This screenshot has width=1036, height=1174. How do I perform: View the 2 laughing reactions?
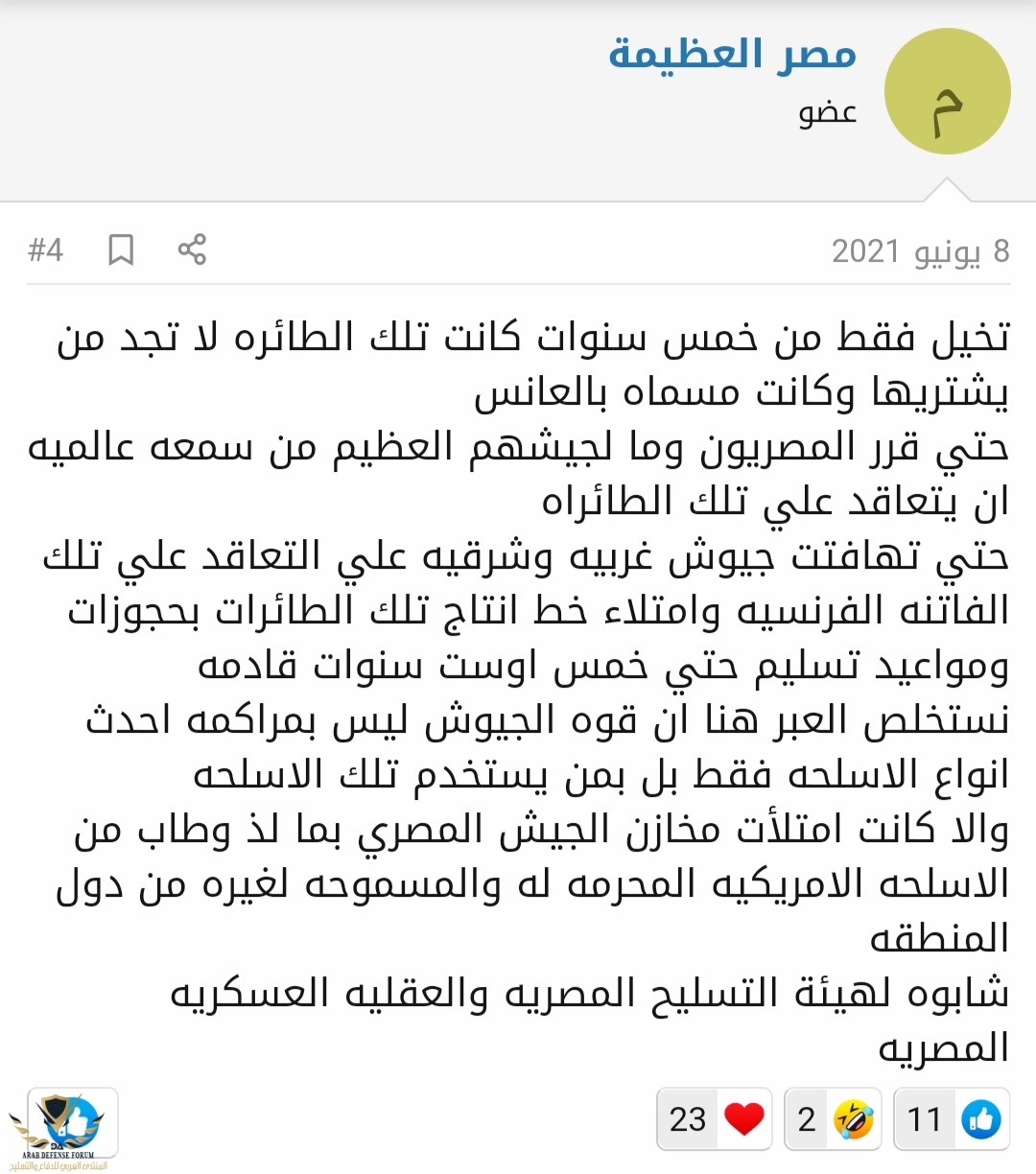tap(833, 1118)
